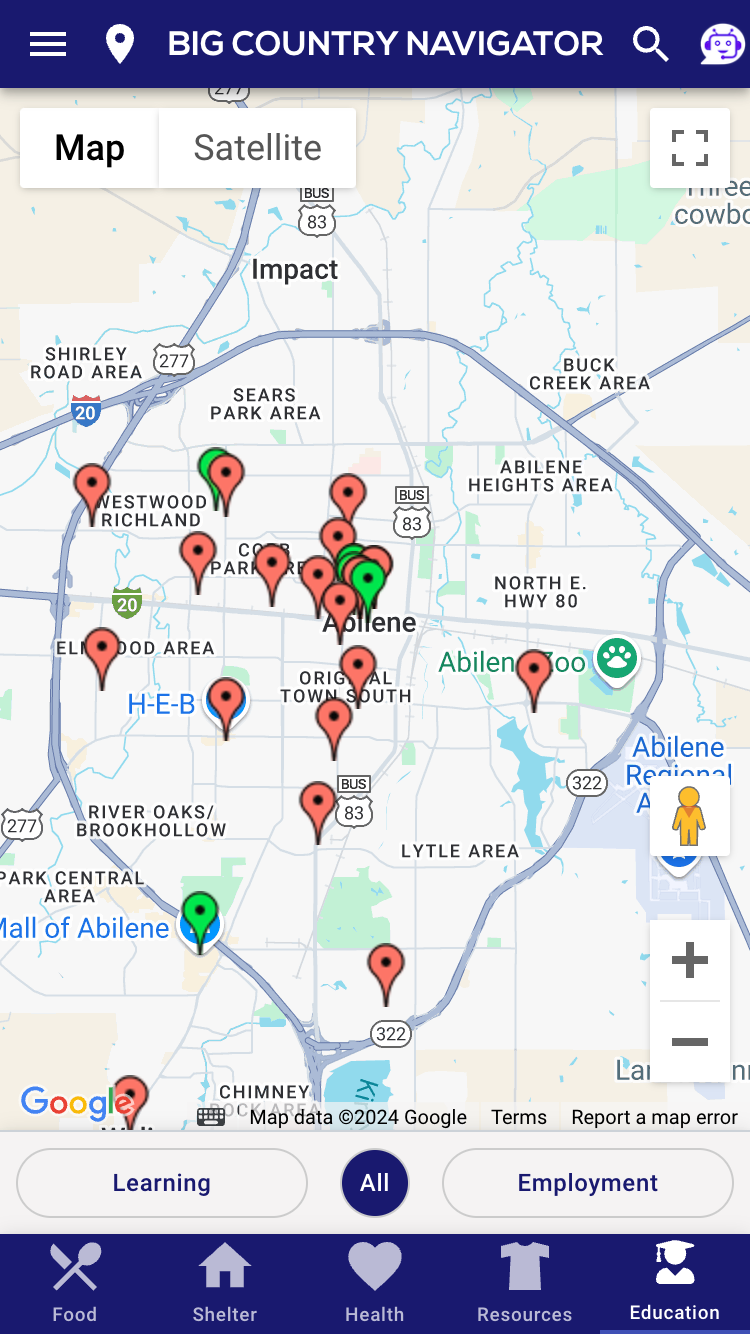Open the search magnifier icon

click(x=650, y=44)
